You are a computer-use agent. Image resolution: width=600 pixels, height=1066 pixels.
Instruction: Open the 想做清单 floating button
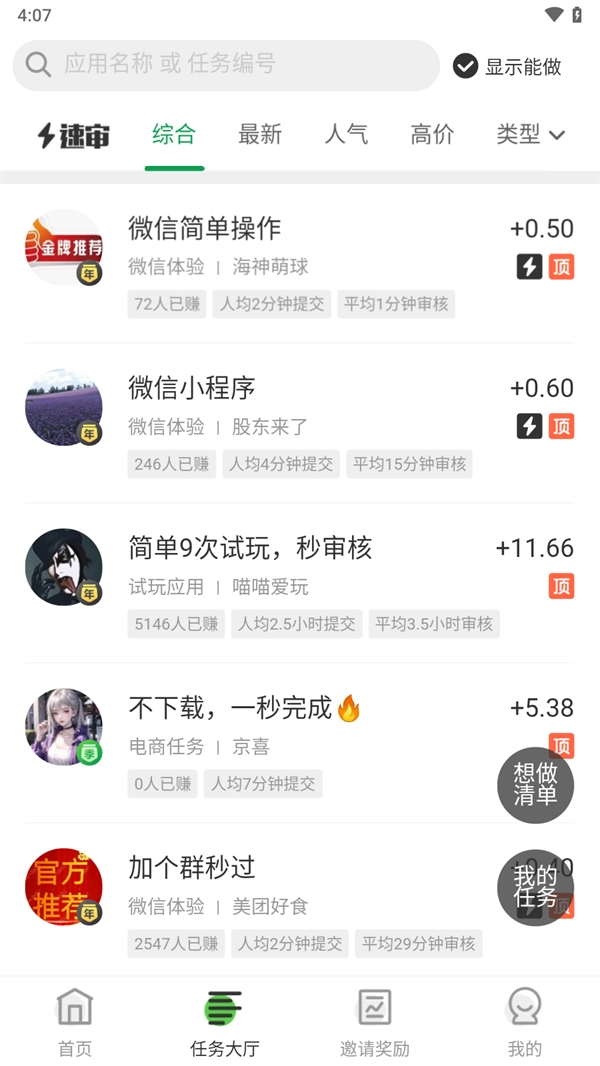(535, 785)
